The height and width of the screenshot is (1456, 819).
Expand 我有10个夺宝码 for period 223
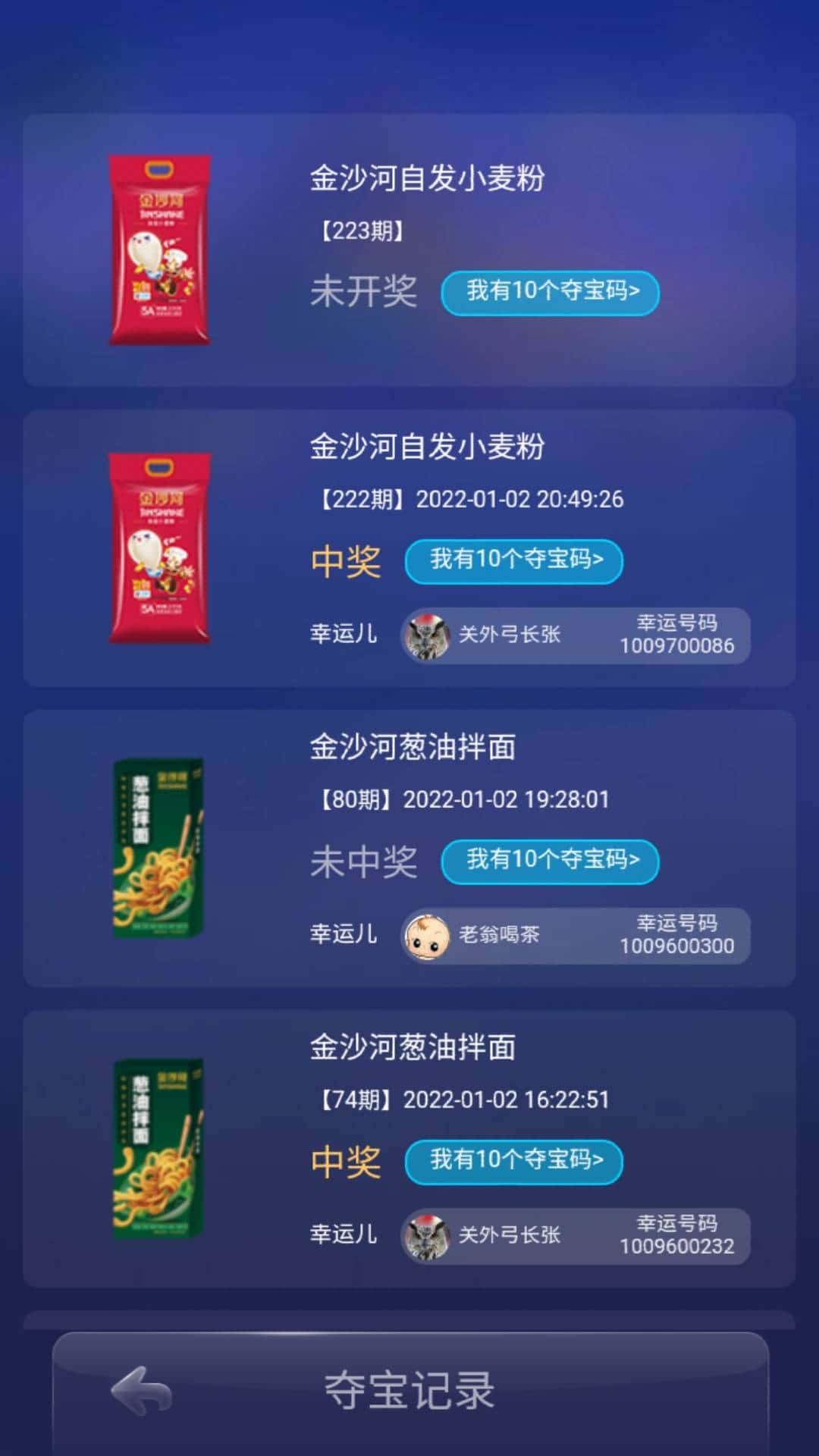tap(550, 293)
